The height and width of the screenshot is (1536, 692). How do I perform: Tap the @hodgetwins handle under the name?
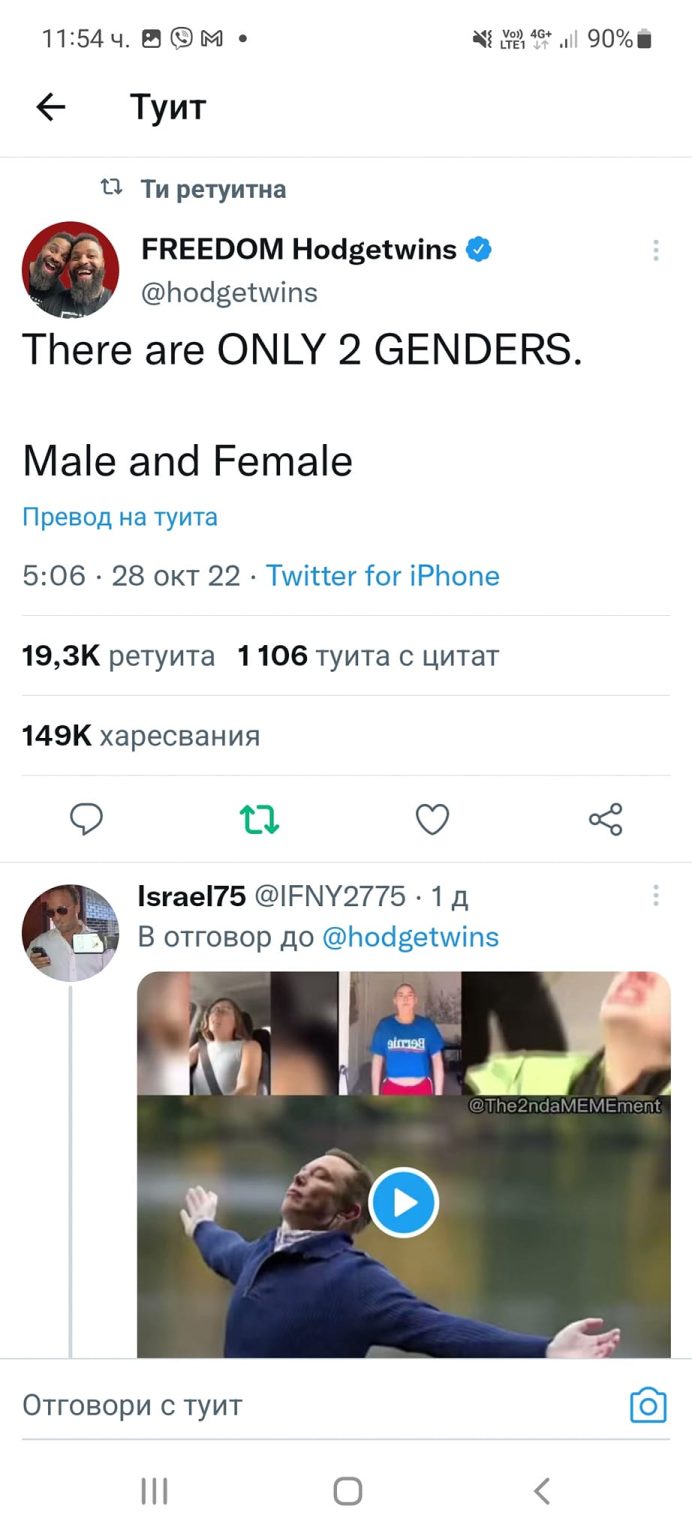tap(230, 292)
